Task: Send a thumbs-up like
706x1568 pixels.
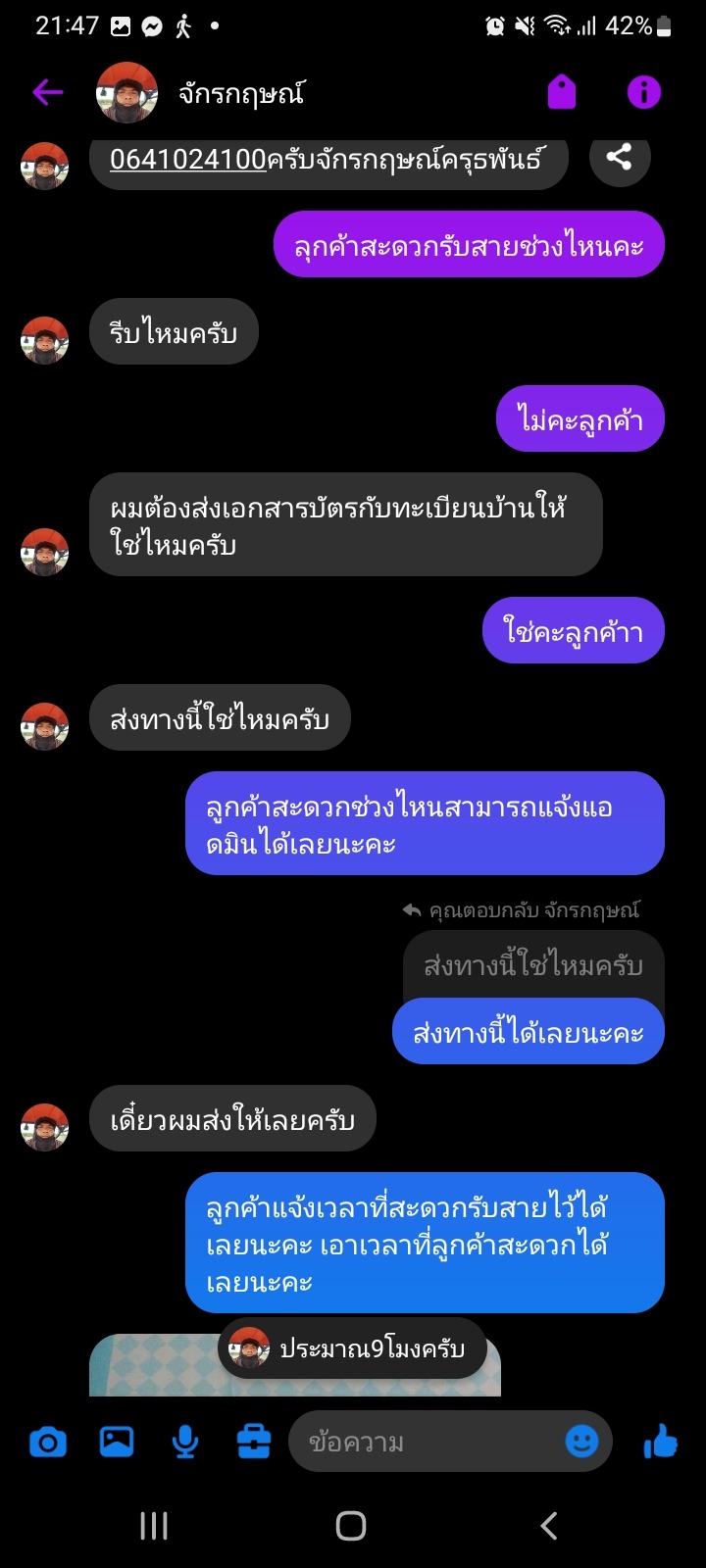Action: coord(660,1442)
